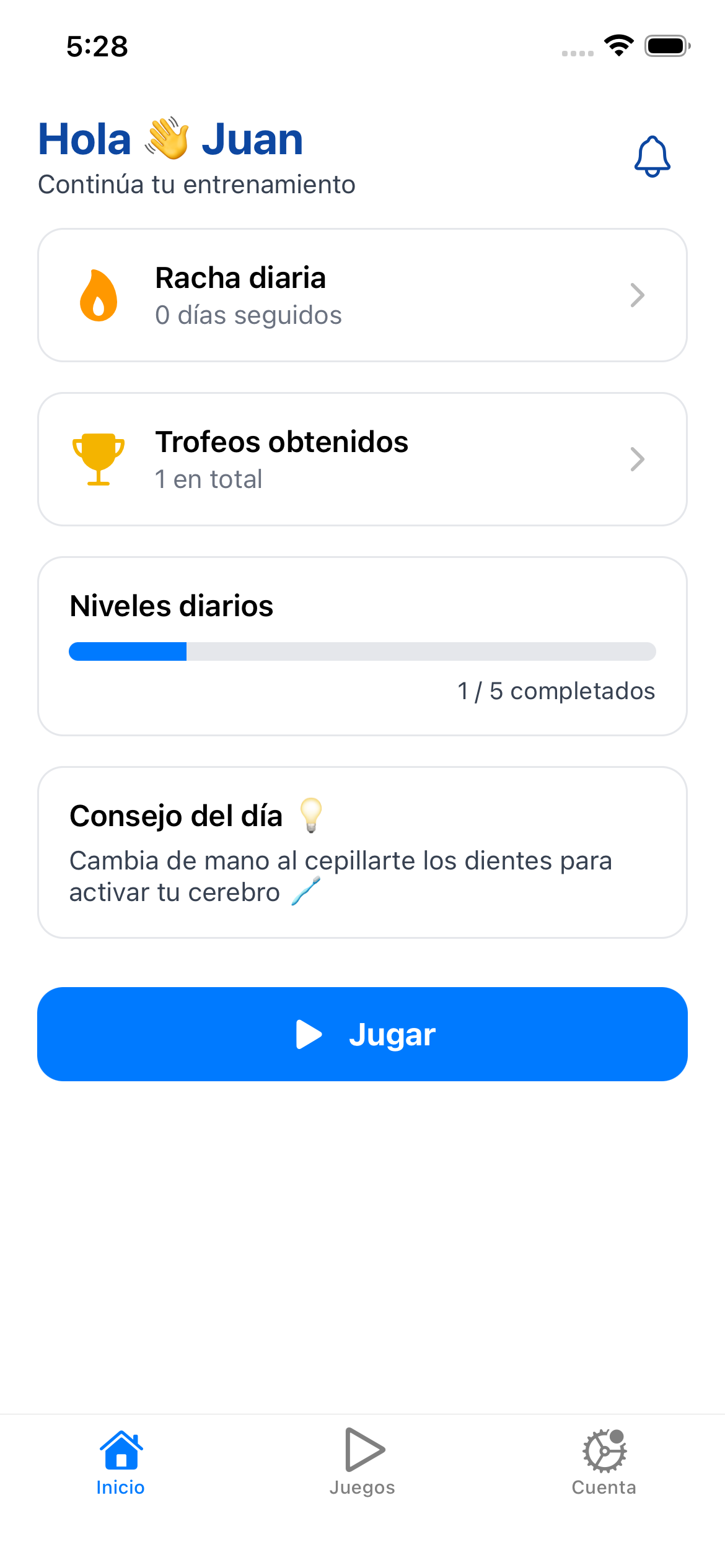Image resolution: width=725 pixels, height=1568 pixels.
Task: Select the Inicio home icon
Action: click(x=120, y=1450)
